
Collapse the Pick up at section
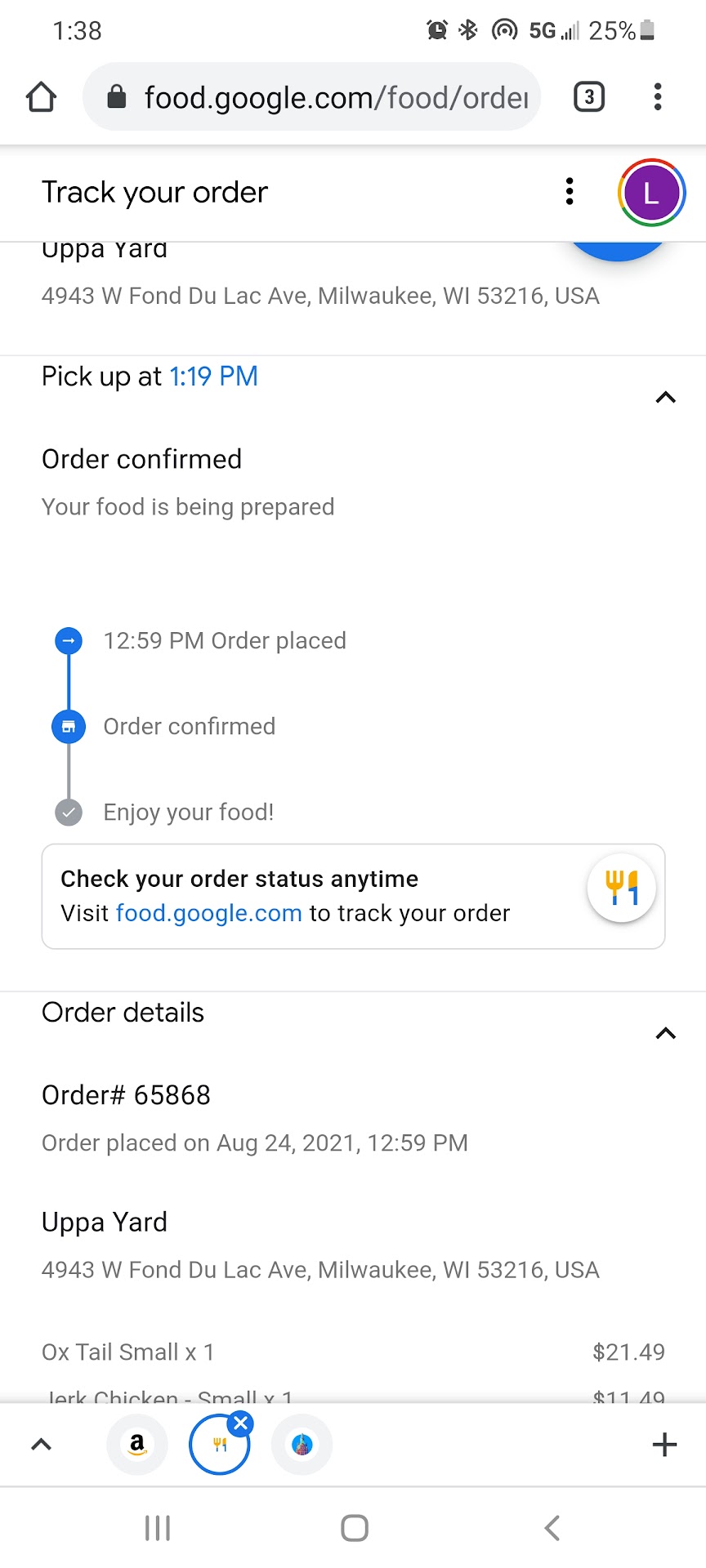[666, 398]
